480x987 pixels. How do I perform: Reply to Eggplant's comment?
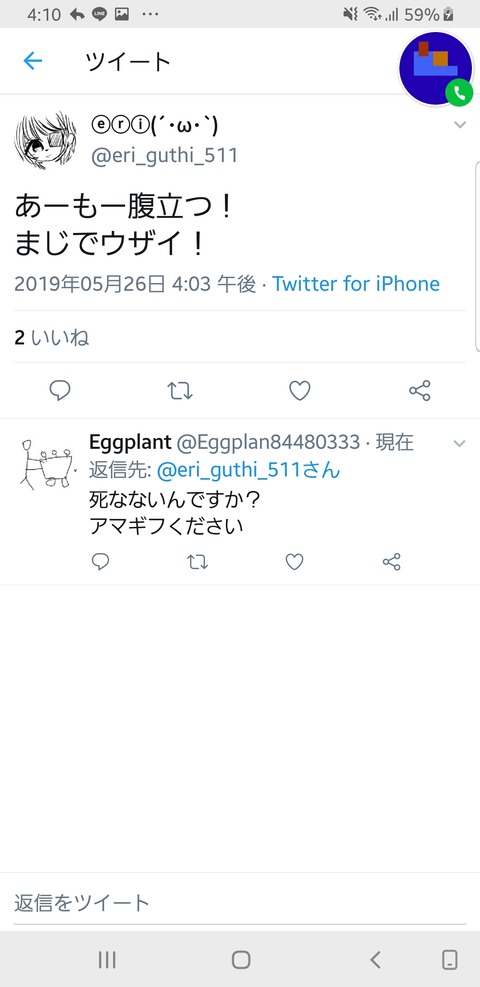pyautogui.click(x=101, y=561)
